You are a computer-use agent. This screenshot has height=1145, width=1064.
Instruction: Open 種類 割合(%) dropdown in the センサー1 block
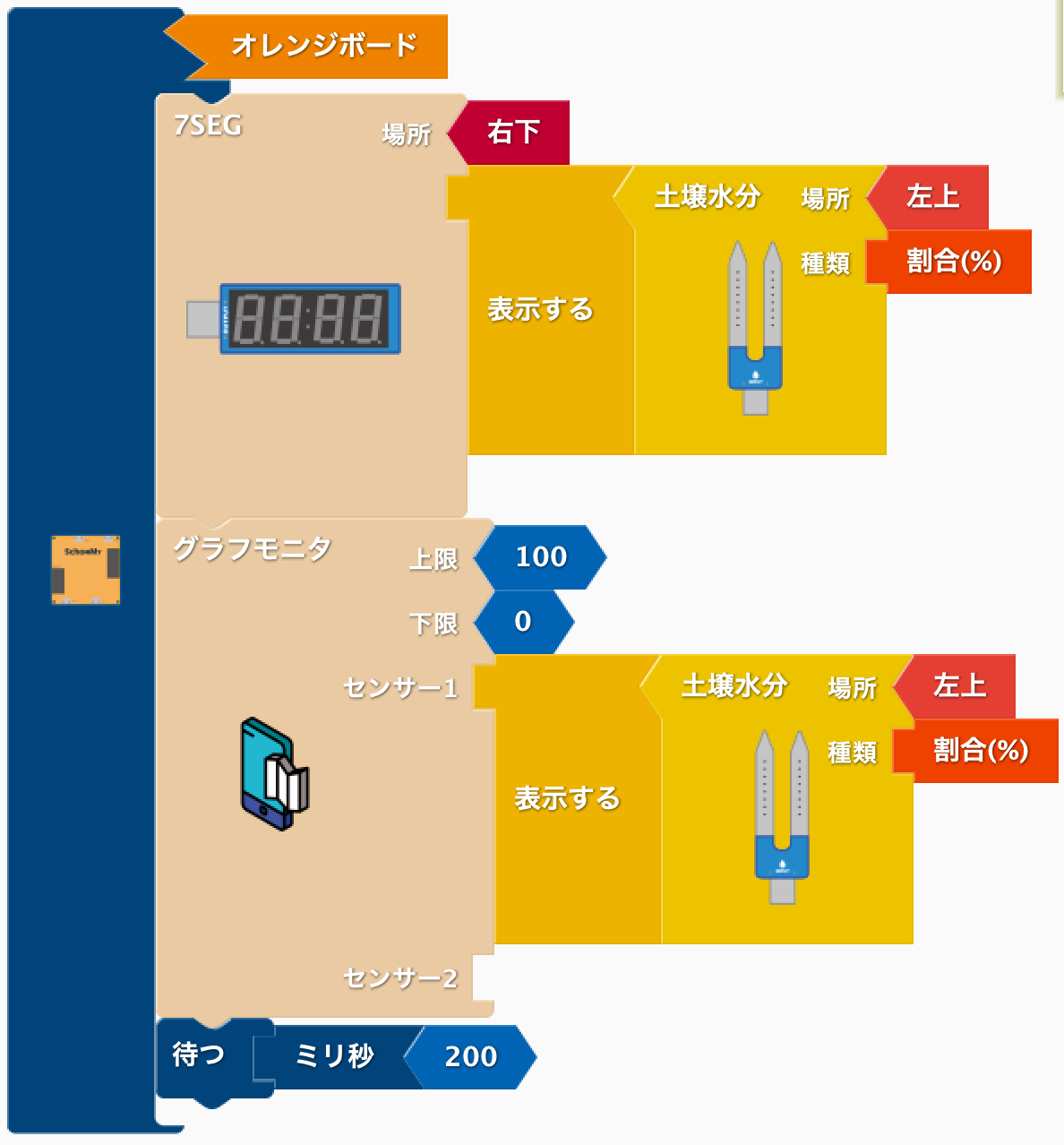(980, 751)
